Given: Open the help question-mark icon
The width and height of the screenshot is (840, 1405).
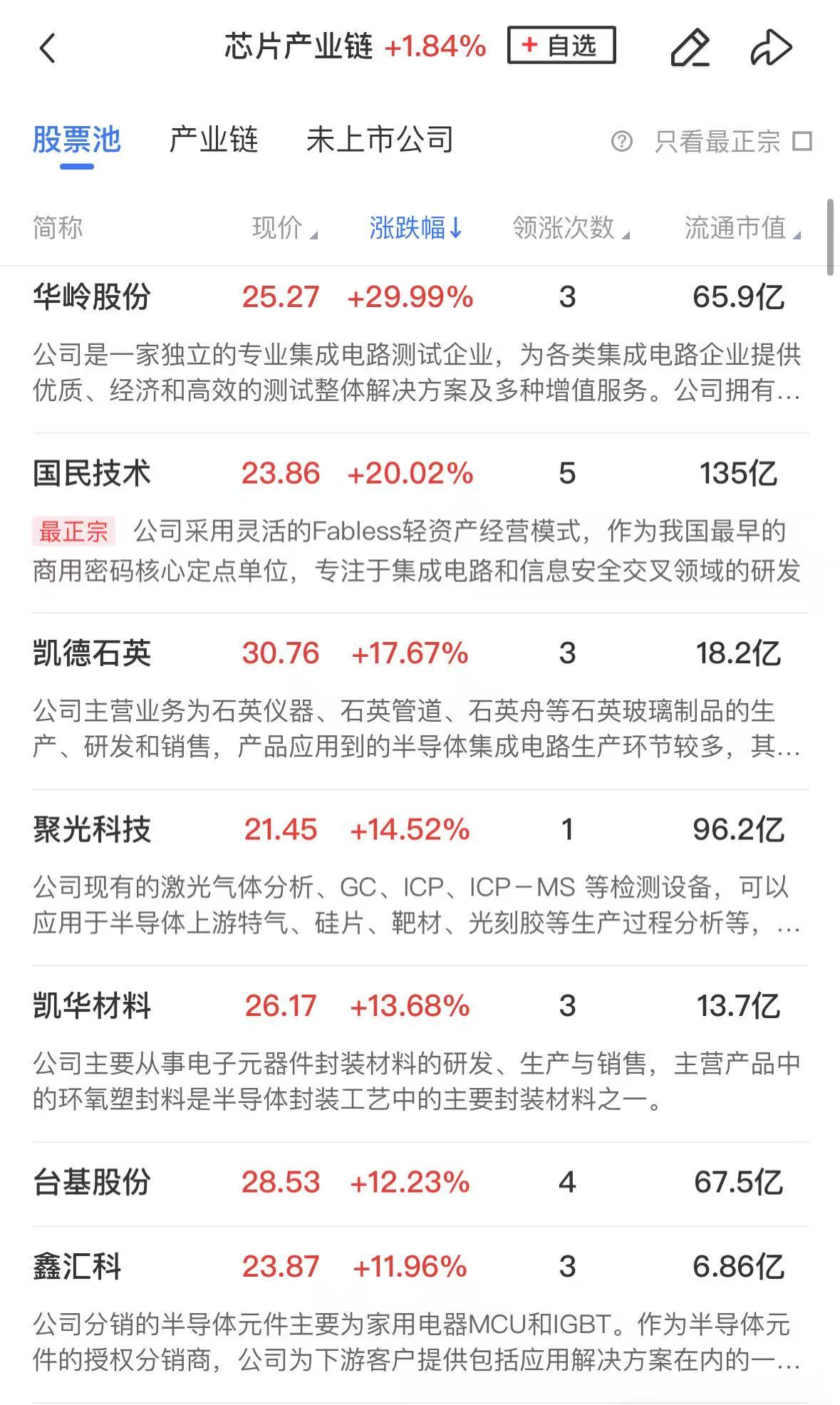Looking at the screenshot, I should pyautogui.click(x=621, y=141).
